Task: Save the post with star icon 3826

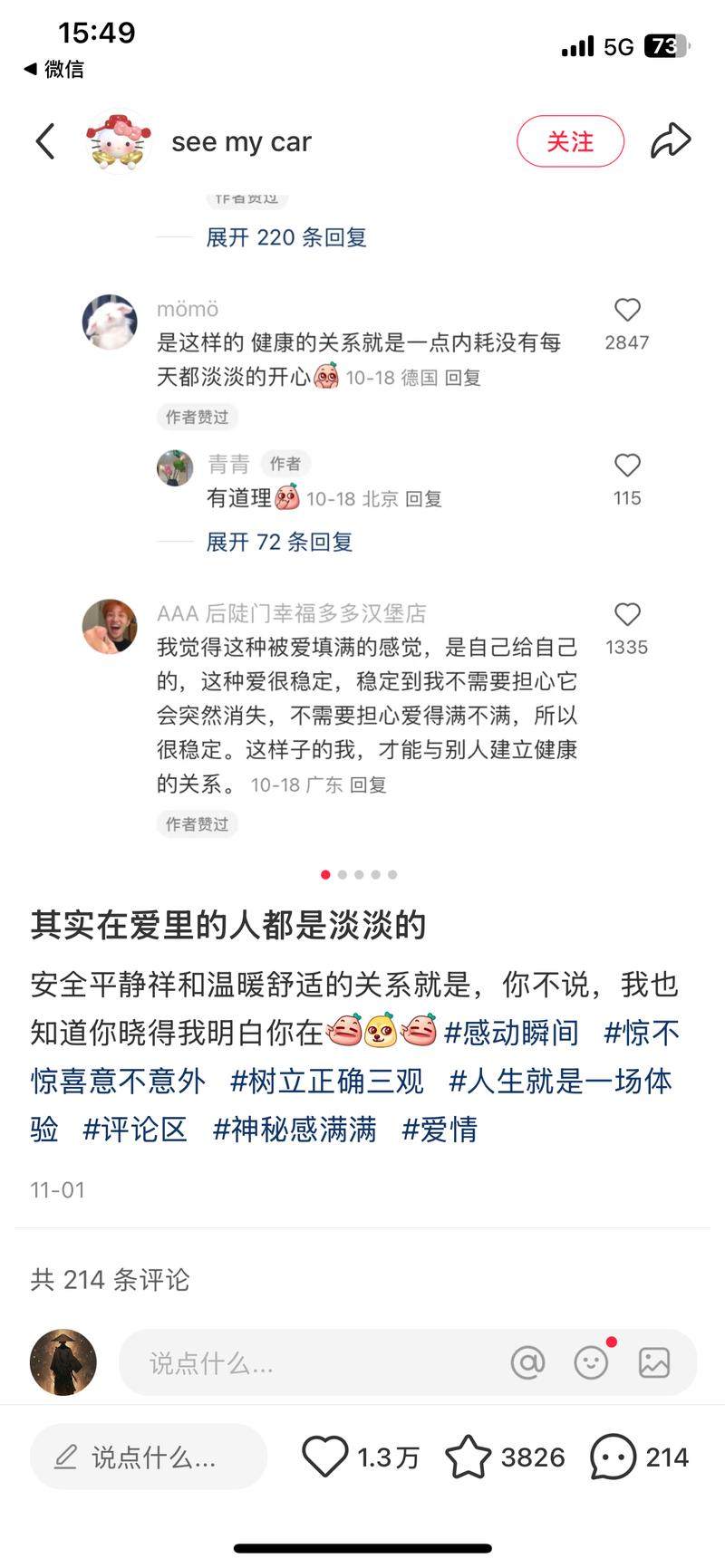Action: 468,1457
